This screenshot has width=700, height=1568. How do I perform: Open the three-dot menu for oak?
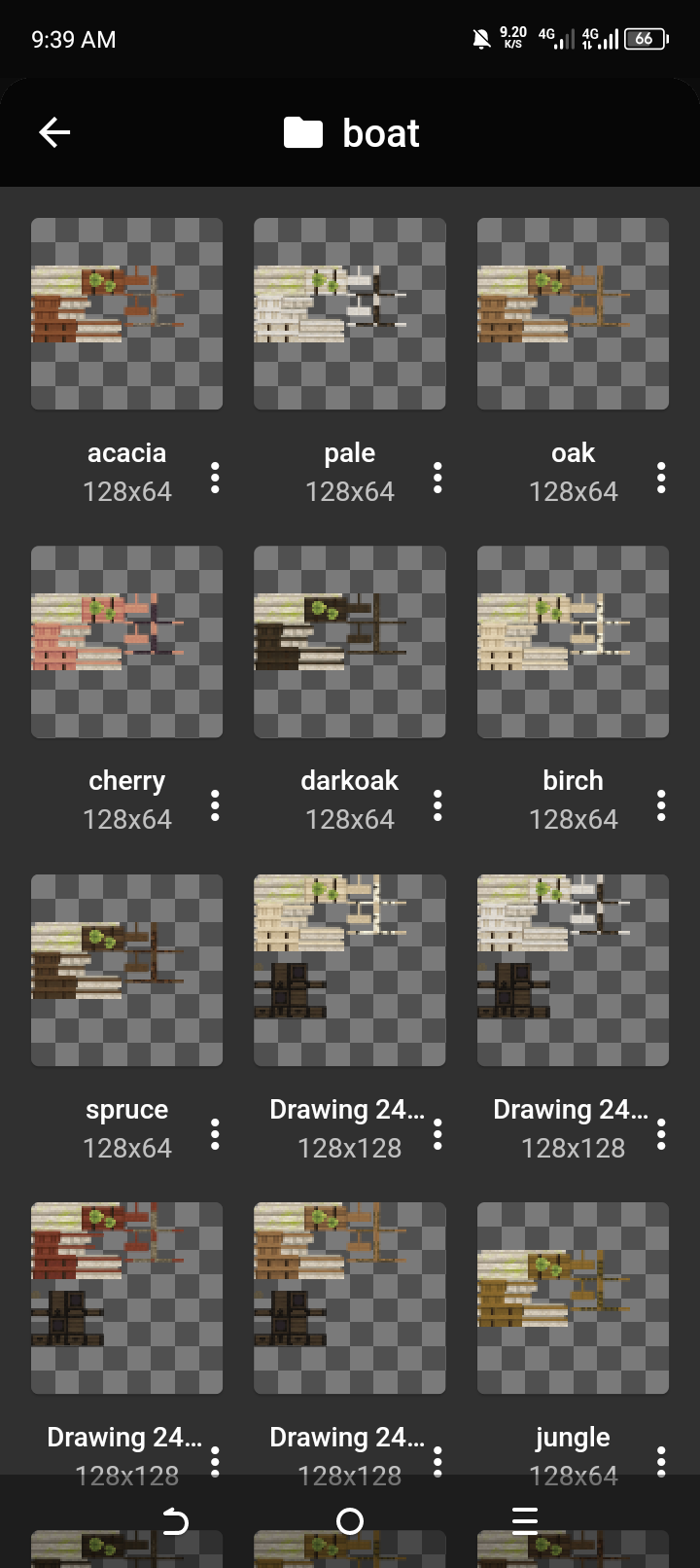(661, 477)
